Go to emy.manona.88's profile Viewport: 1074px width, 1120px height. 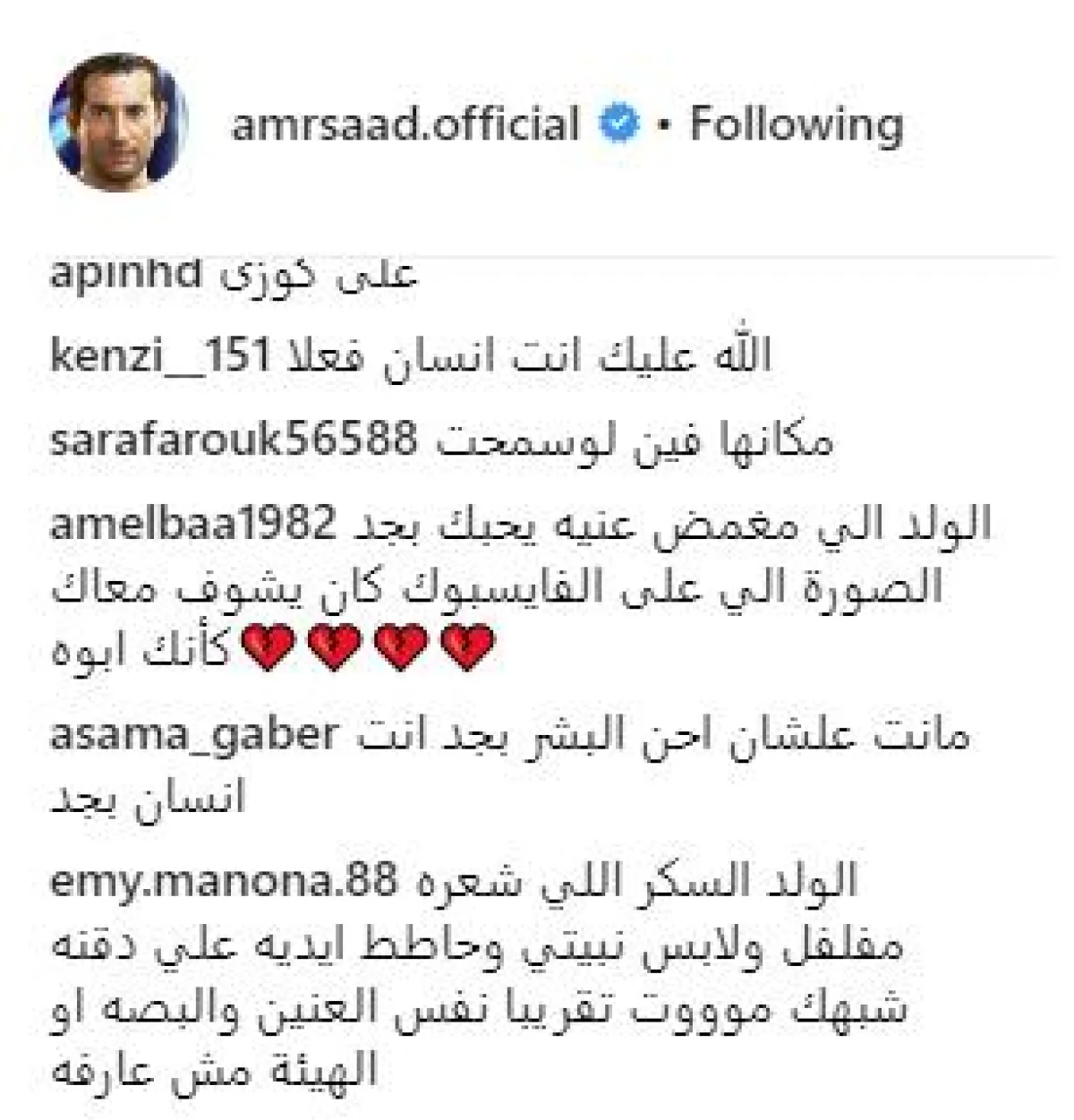[222, 884]
